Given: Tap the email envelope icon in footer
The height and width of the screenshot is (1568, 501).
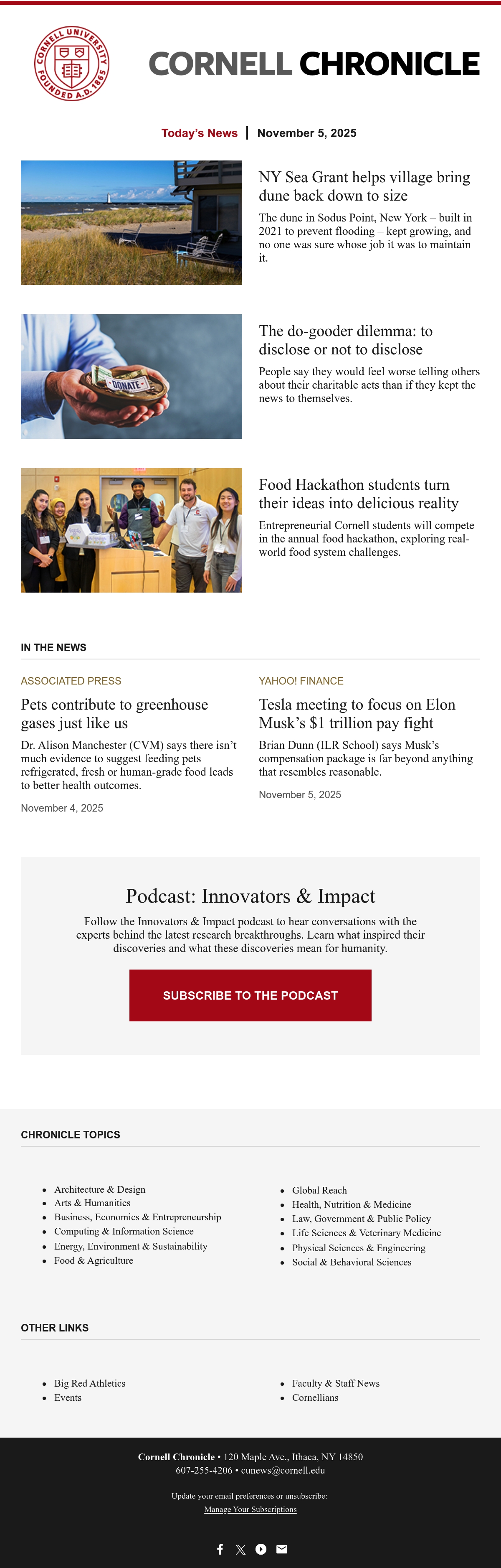Looking at the screenshot, I should point(281,1548).
